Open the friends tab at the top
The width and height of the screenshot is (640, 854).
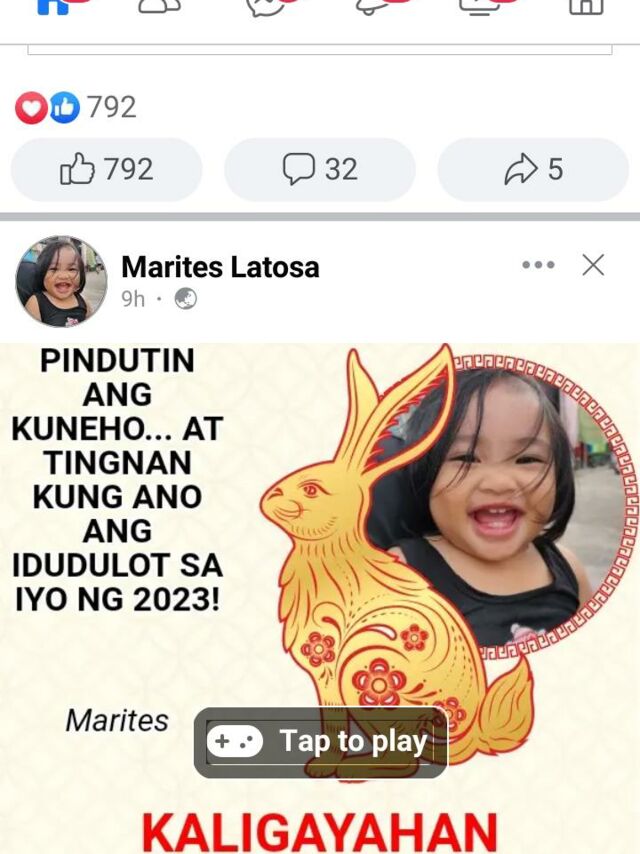pos(159,5)
